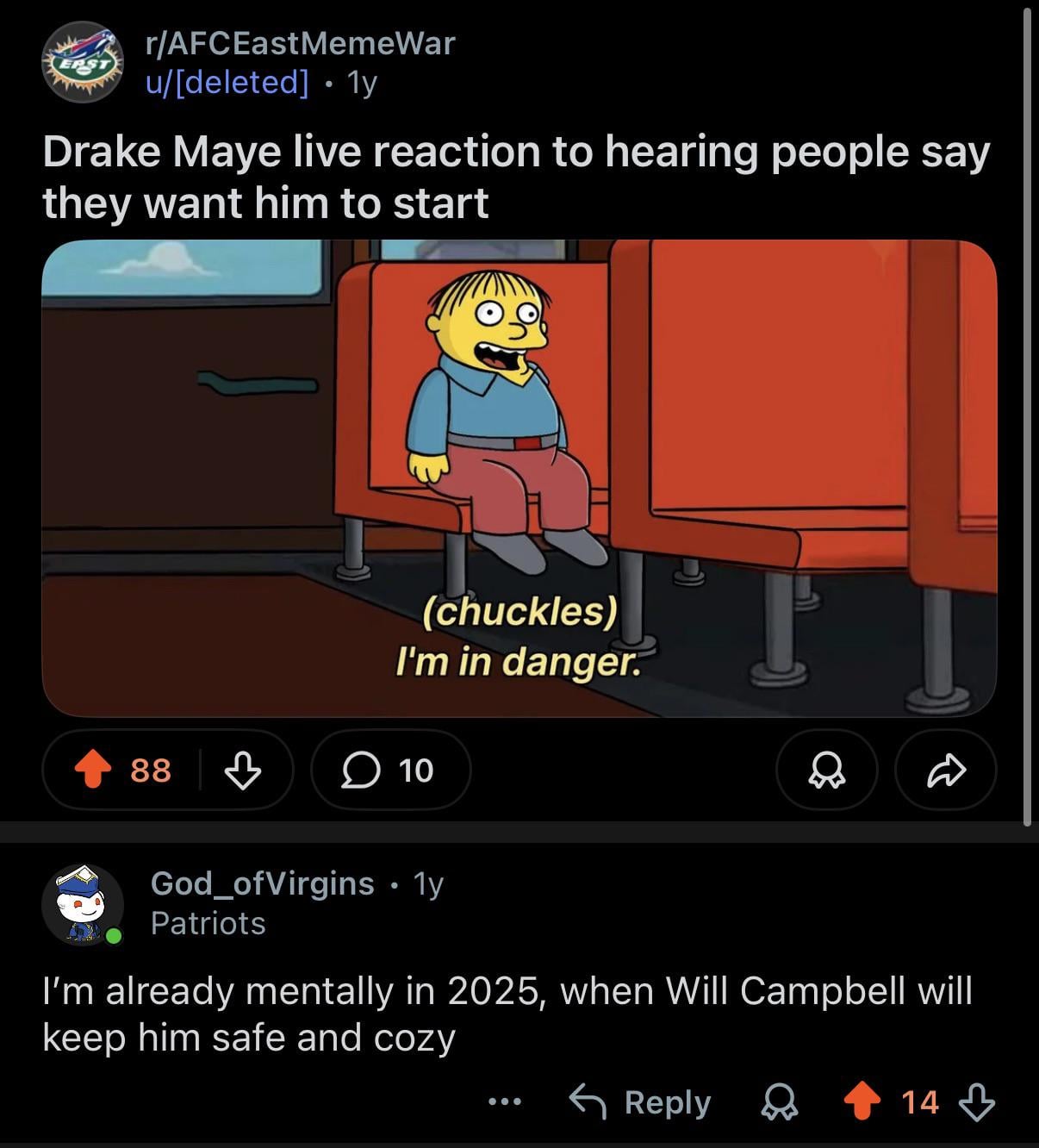The height and width of the screenshot is (1148, 1039).
Task: Open the Ralph Wiggum meme image
Action: pyautogui.click(x=519, y=478)
